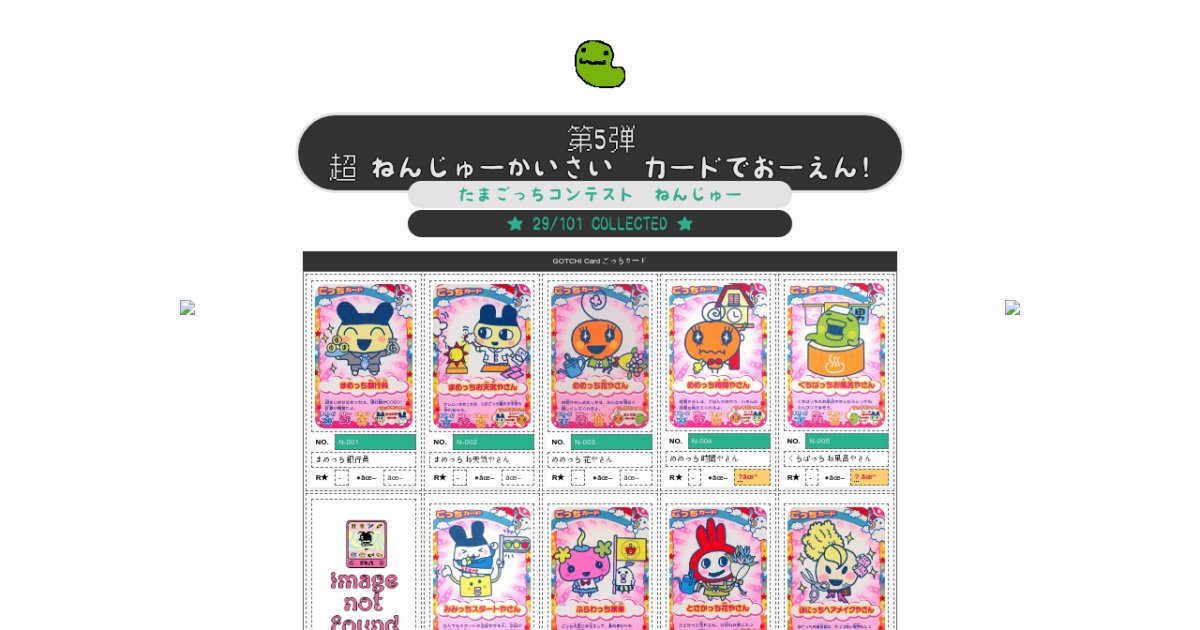Open the とさかっち花やさん card
Viewport: 1200px width, 630px height.
click(717, 570)
